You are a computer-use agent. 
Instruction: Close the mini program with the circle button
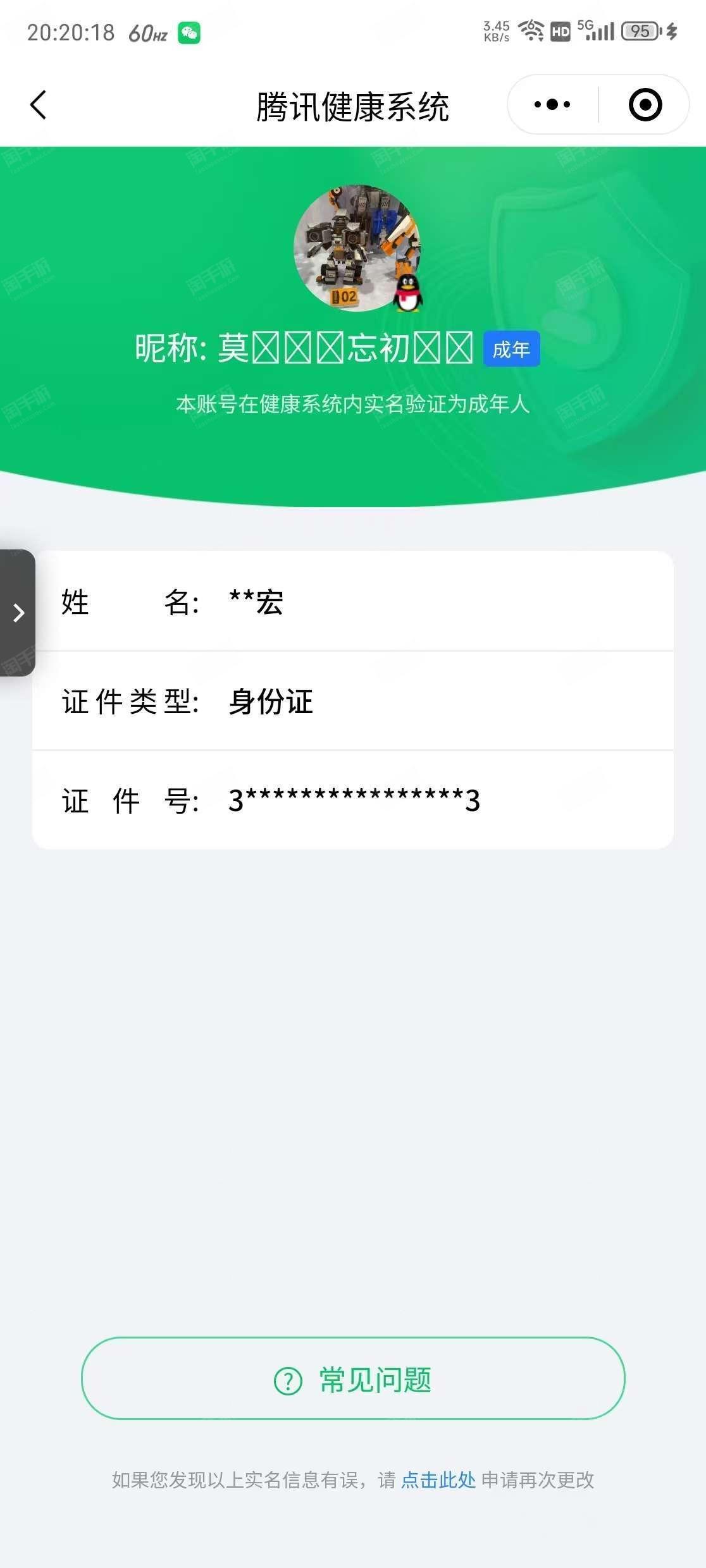tap(645, 105)
